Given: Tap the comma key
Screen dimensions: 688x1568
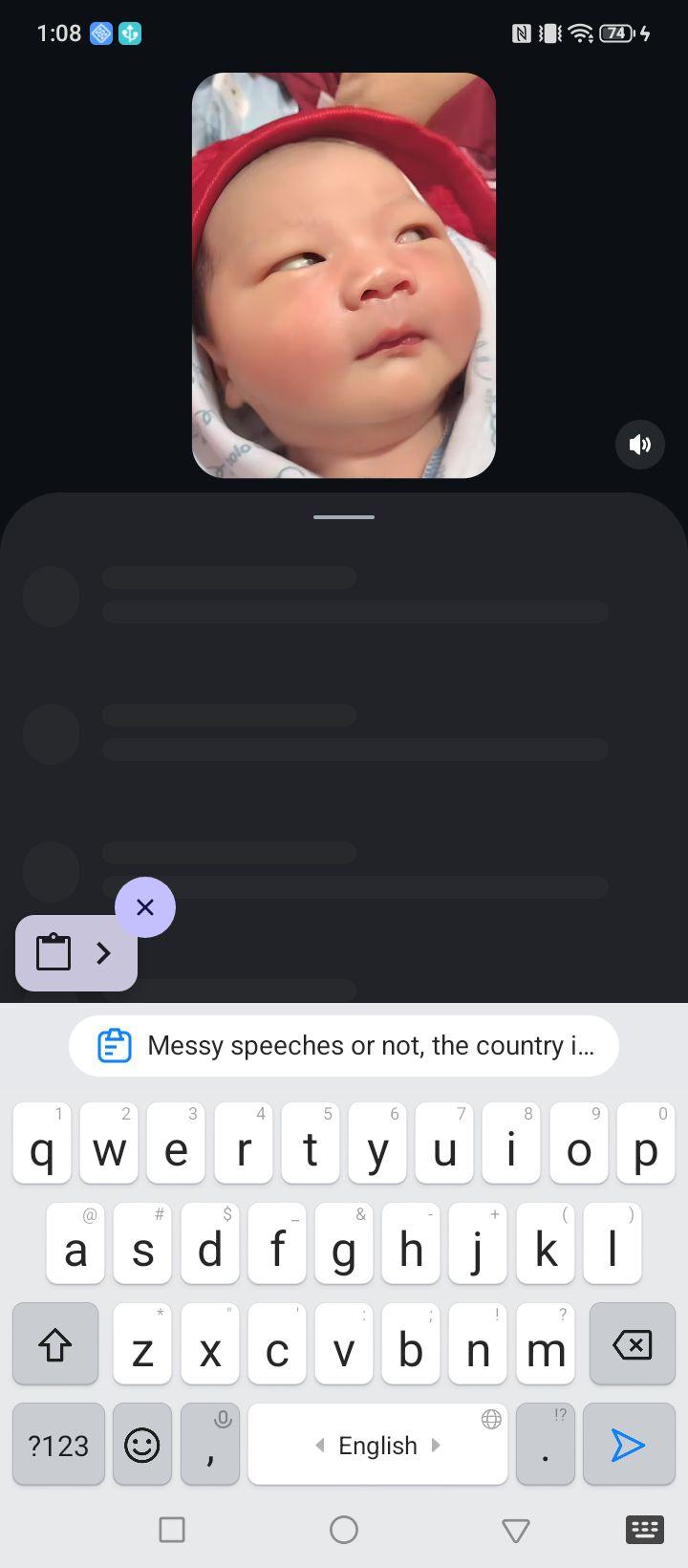Looking at the screenshot, I should [210, 1445].
